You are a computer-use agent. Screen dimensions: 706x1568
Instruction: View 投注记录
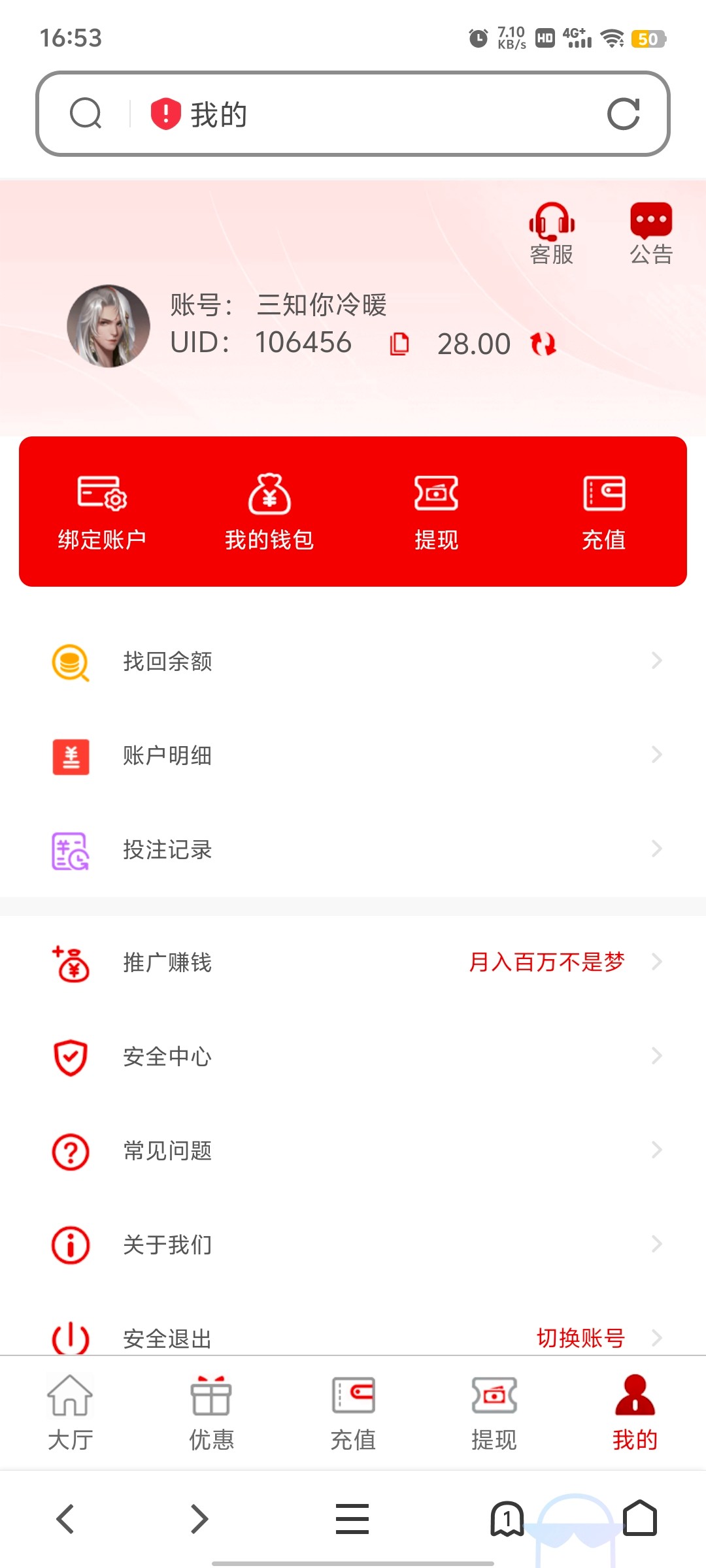[353, 849]
